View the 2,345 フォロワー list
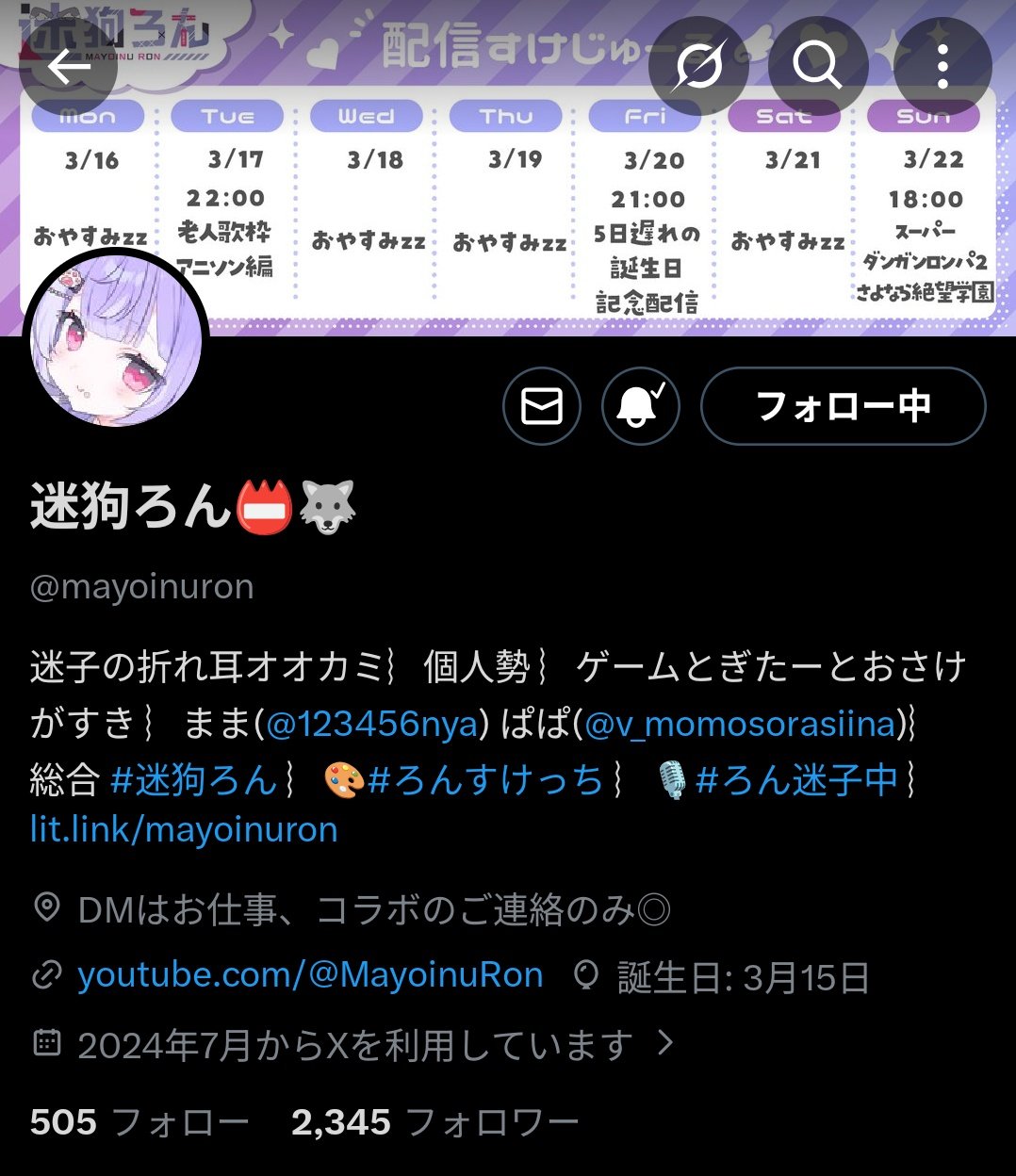This screenshot has height=1176, width=1016. (434, 1122)
